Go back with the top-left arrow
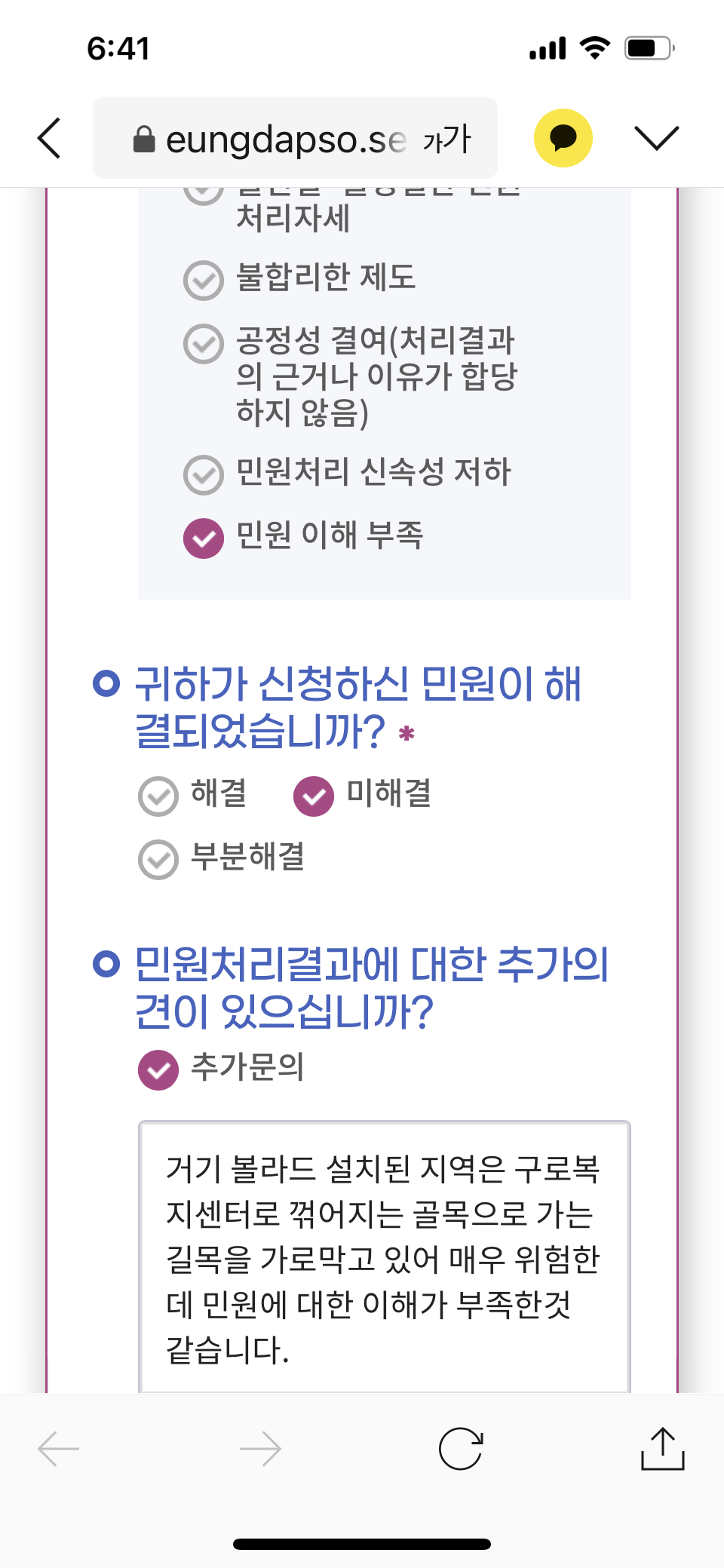The height and width of the screenshot is (1568, 724). click(49, 139)
